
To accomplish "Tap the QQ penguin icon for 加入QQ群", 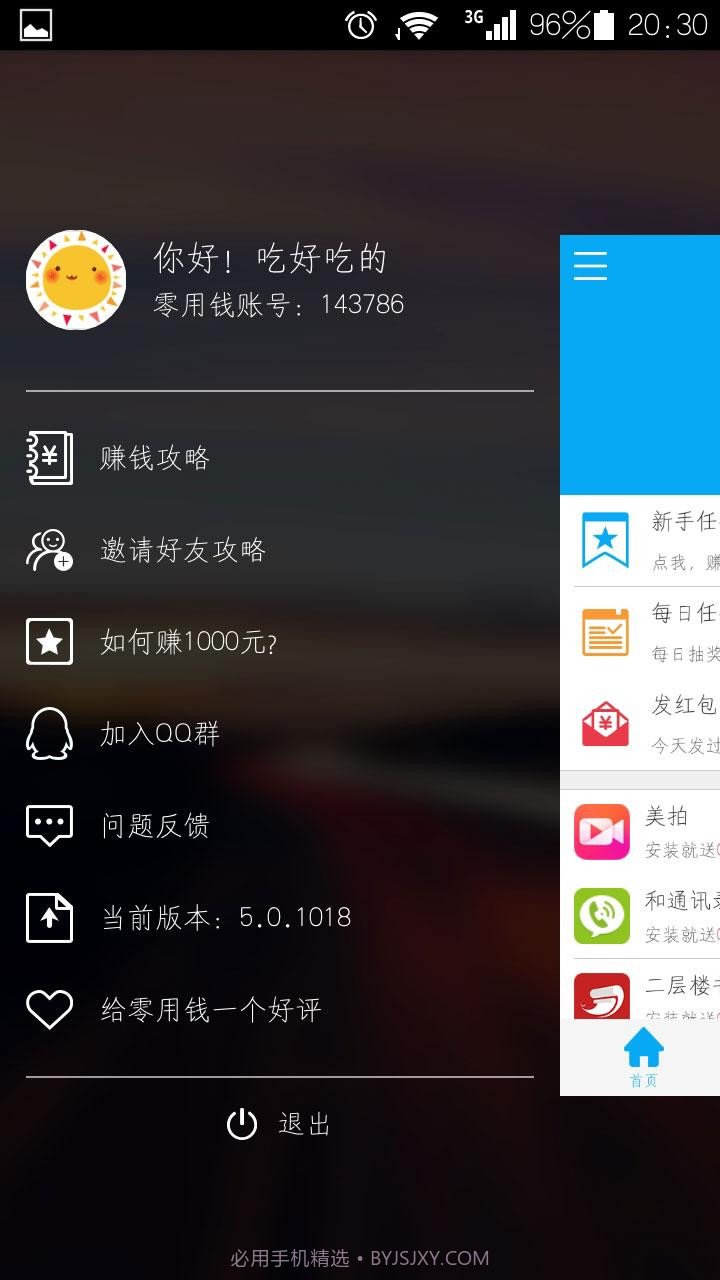I will [x=50, y=733].
